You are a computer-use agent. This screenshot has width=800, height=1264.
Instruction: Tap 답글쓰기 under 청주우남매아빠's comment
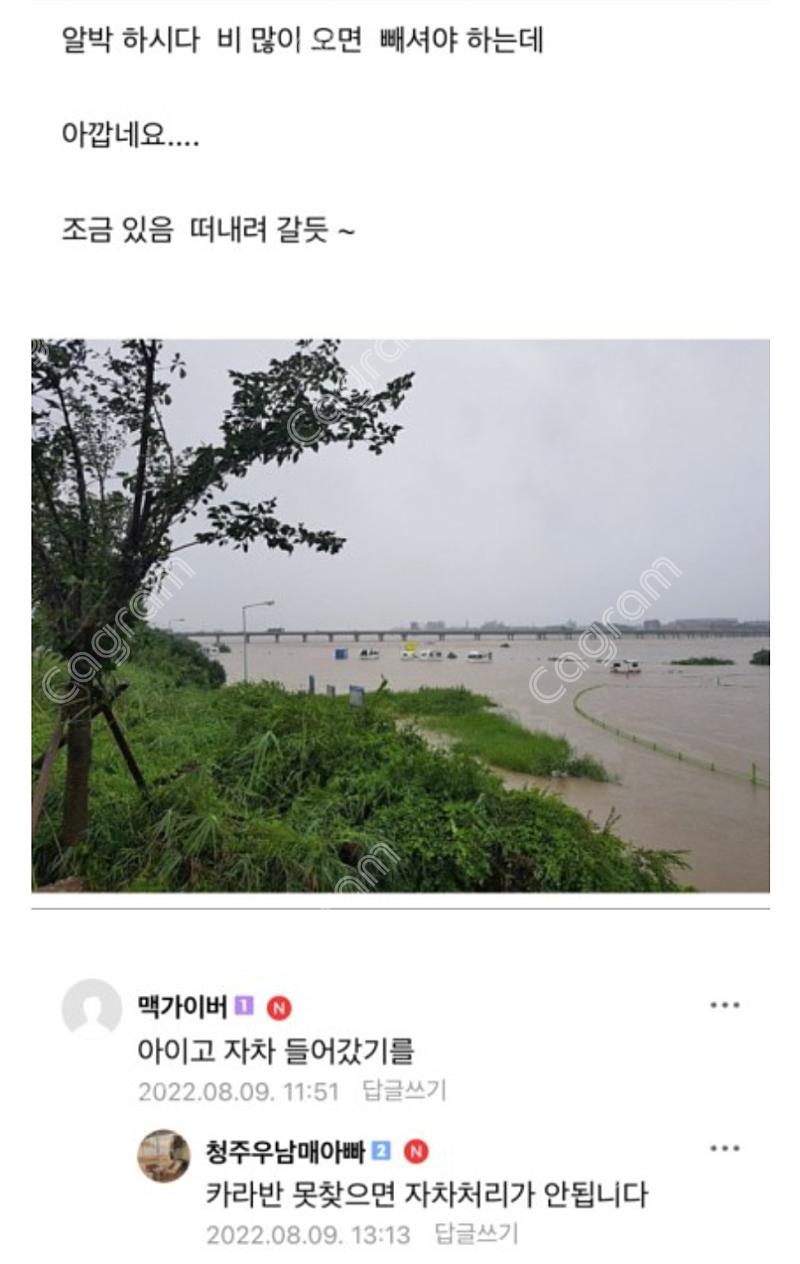click(476, 1234)
